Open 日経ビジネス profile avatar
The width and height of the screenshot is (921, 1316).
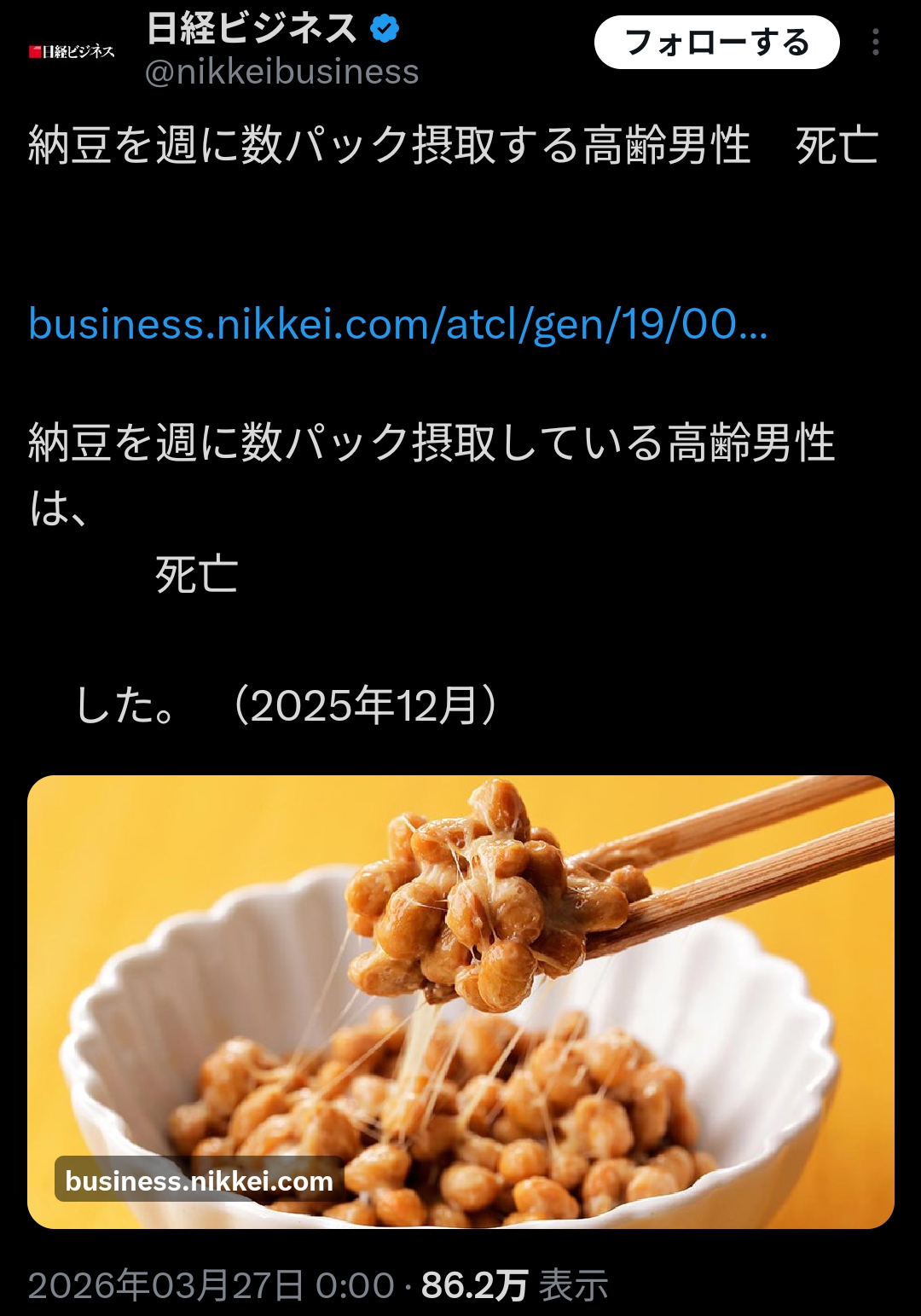[x=72, y=52]
